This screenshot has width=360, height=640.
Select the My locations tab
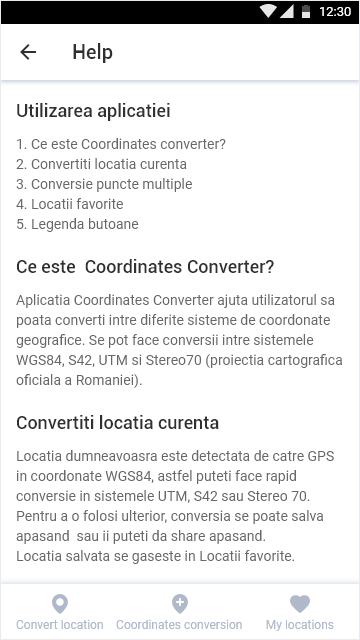pyautogui.click(x=300, y=612)
